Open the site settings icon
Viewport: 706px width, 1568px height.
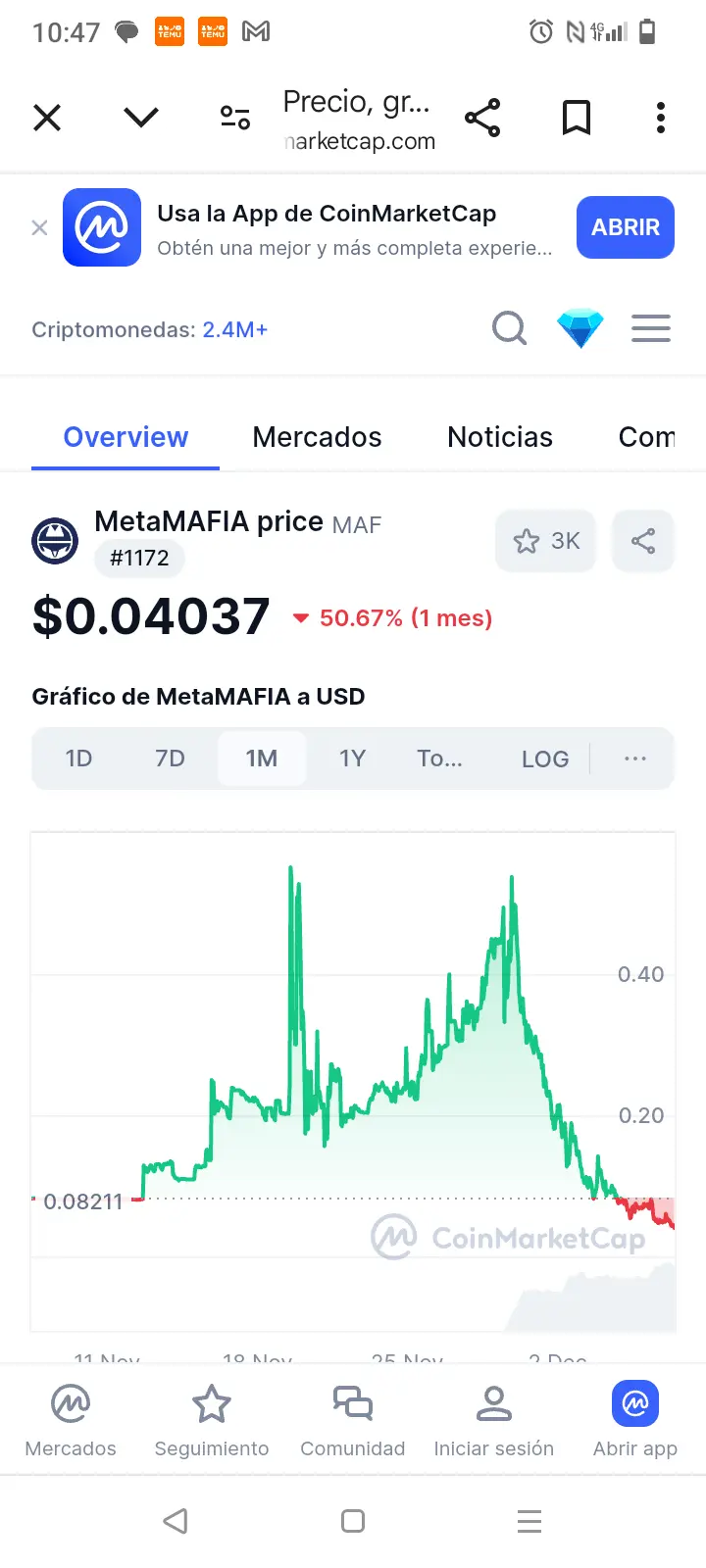click(x=235, y=118)
